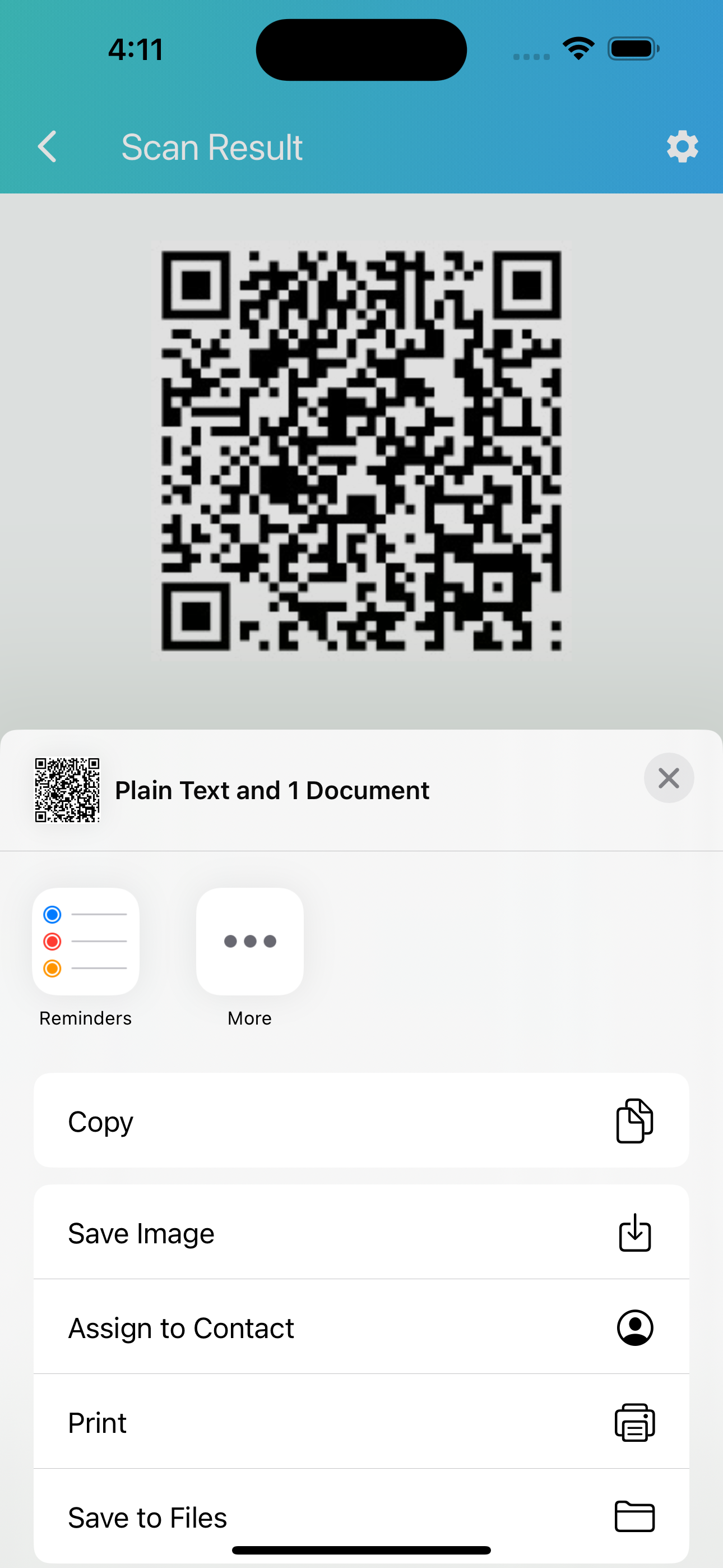Open the settings gear on Scan Result screen
The image size is (723, 1568).
[x=682, y=146]
